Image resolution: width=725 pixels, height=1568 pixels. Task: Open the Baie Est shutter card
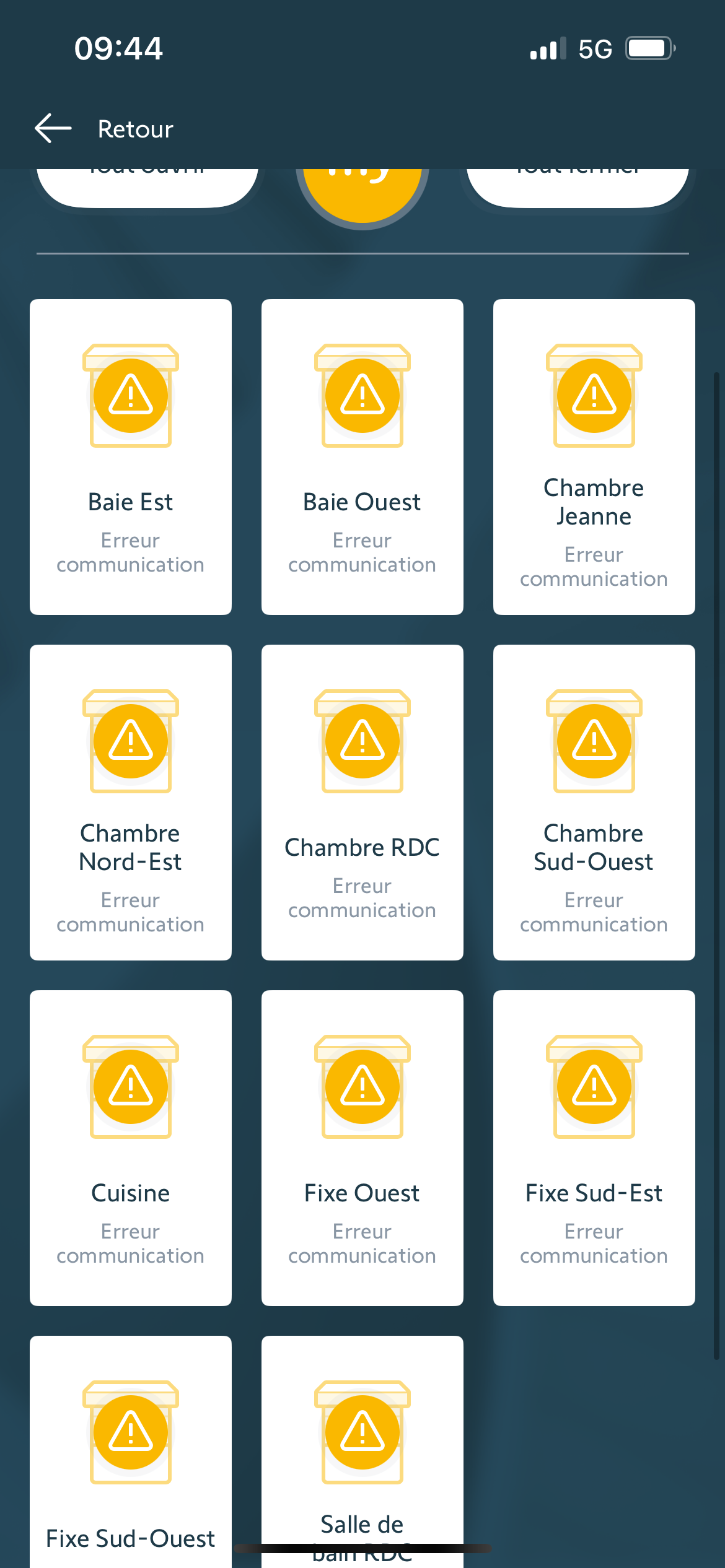[131, 457]
